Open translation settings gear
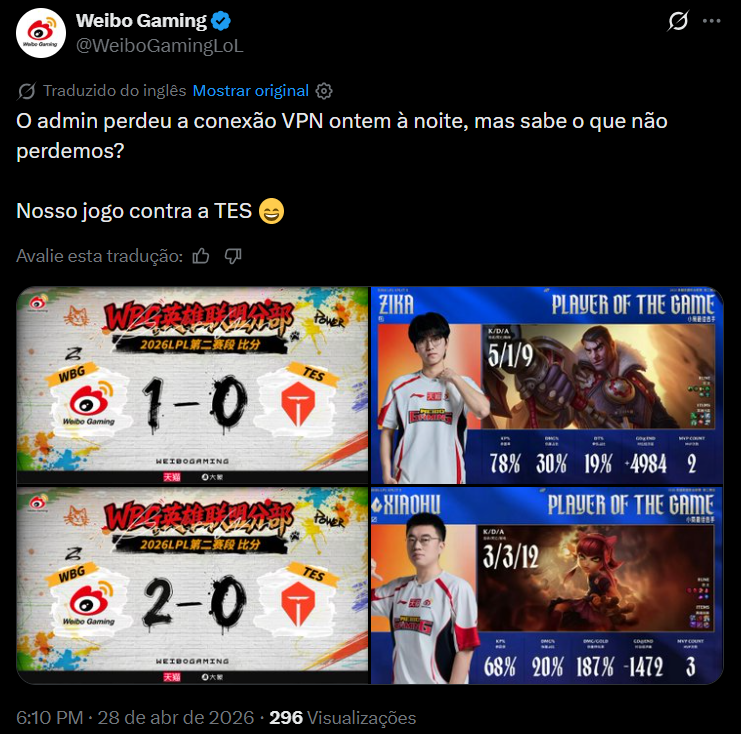Screen dimensions: 741x734 (324, 91)
